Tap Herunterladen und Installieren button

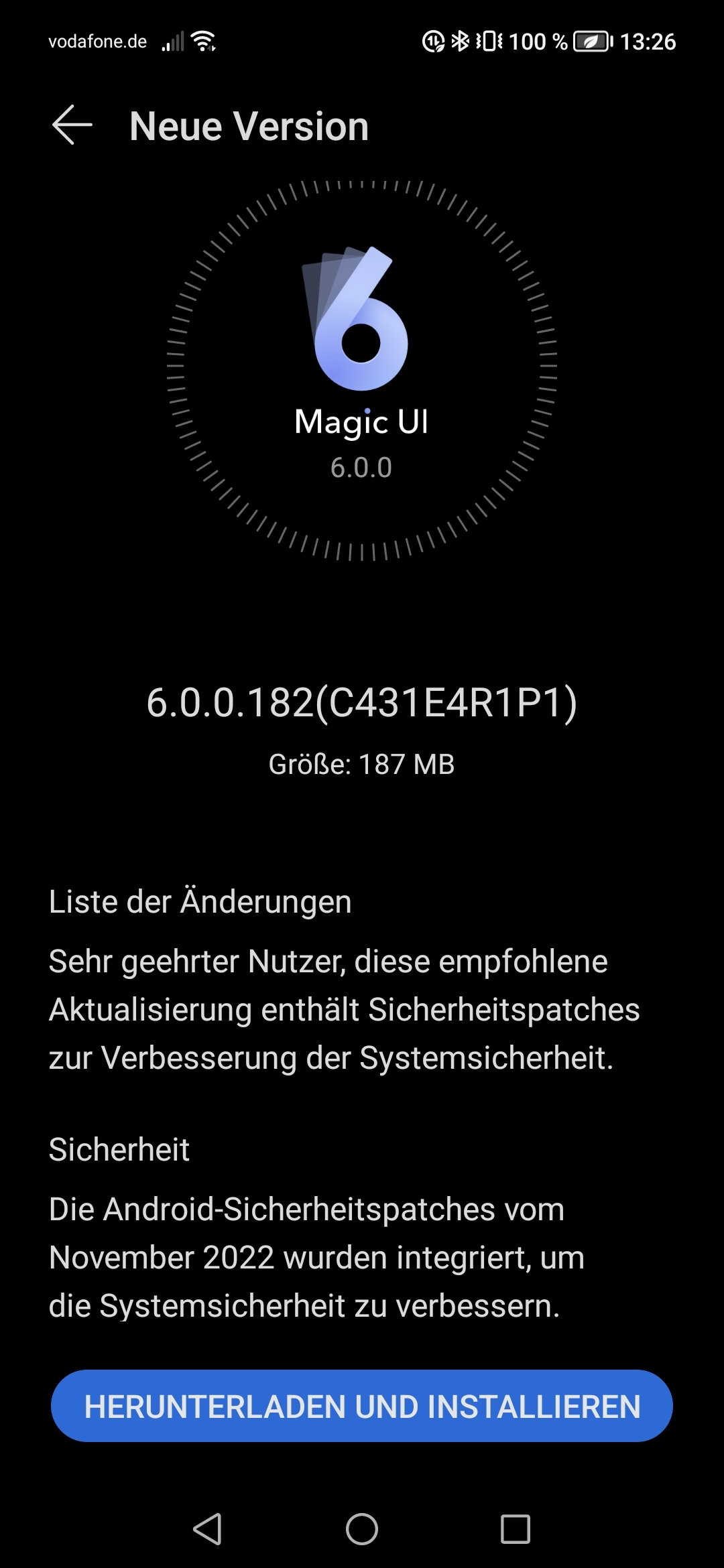[362, 1406]
